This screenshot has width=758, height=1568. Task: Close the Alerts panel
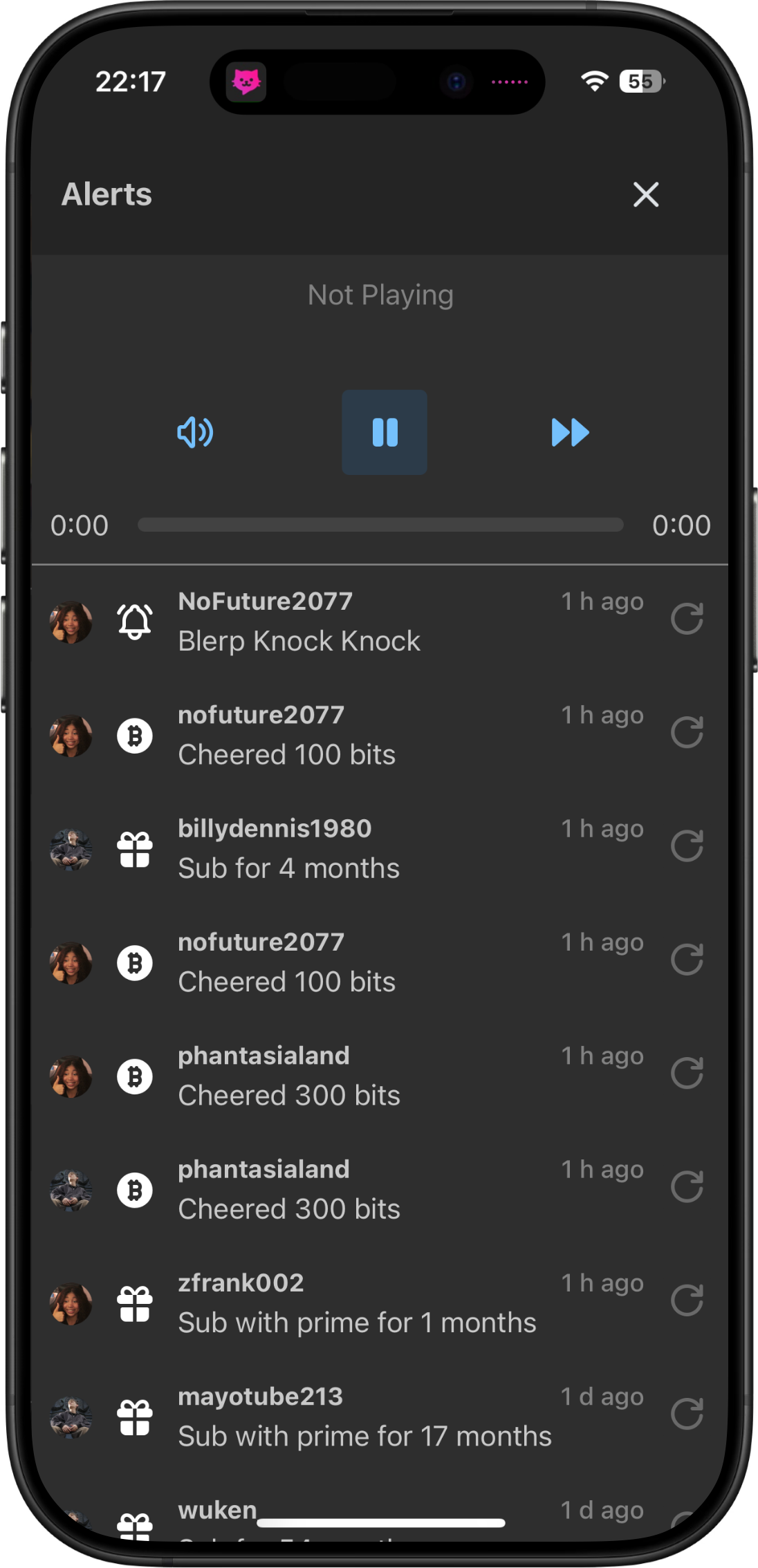tap(646, 195)
